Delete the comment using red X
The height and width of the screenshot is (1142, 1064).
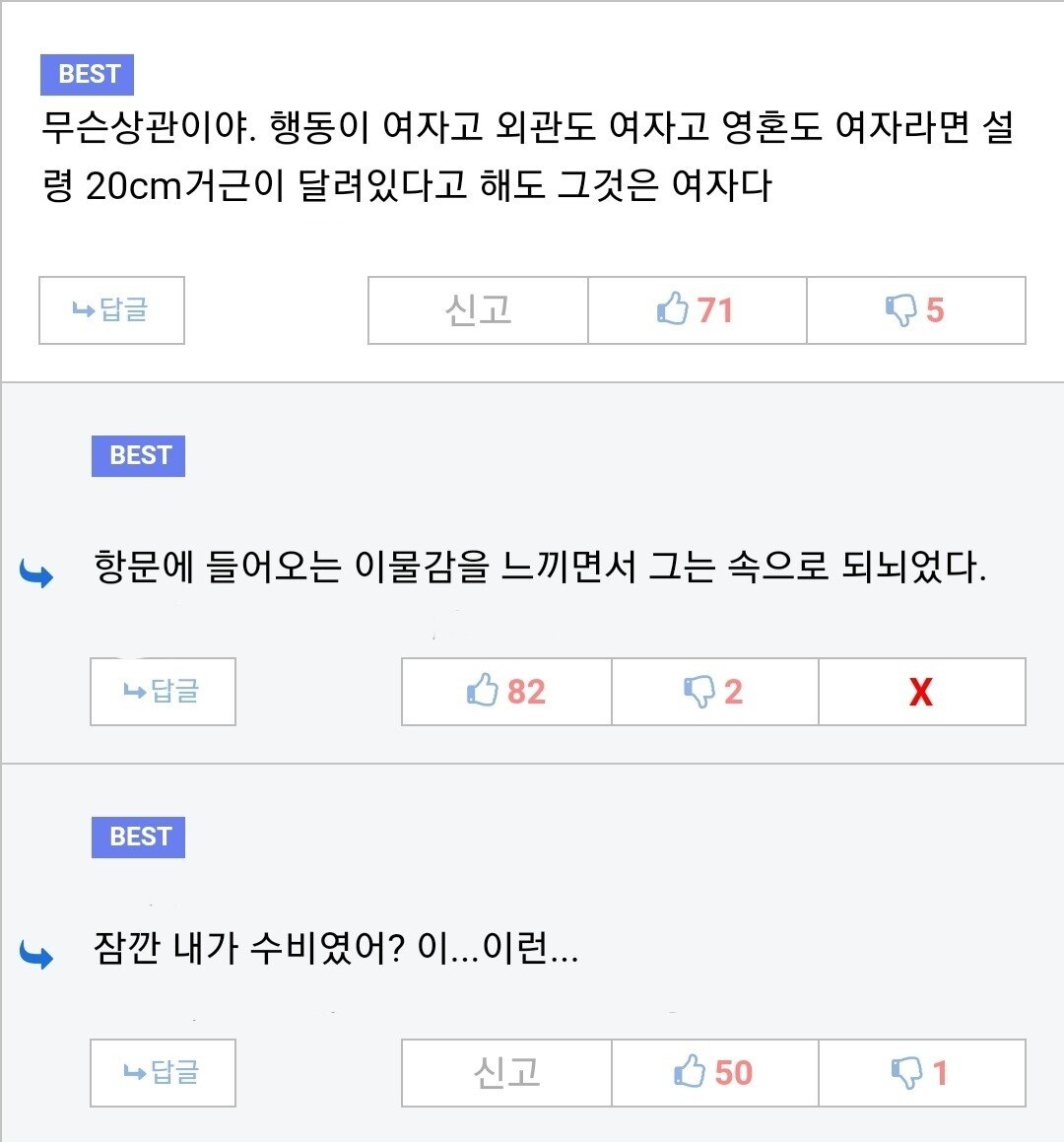pyautogui.click(x=921, y=692)
